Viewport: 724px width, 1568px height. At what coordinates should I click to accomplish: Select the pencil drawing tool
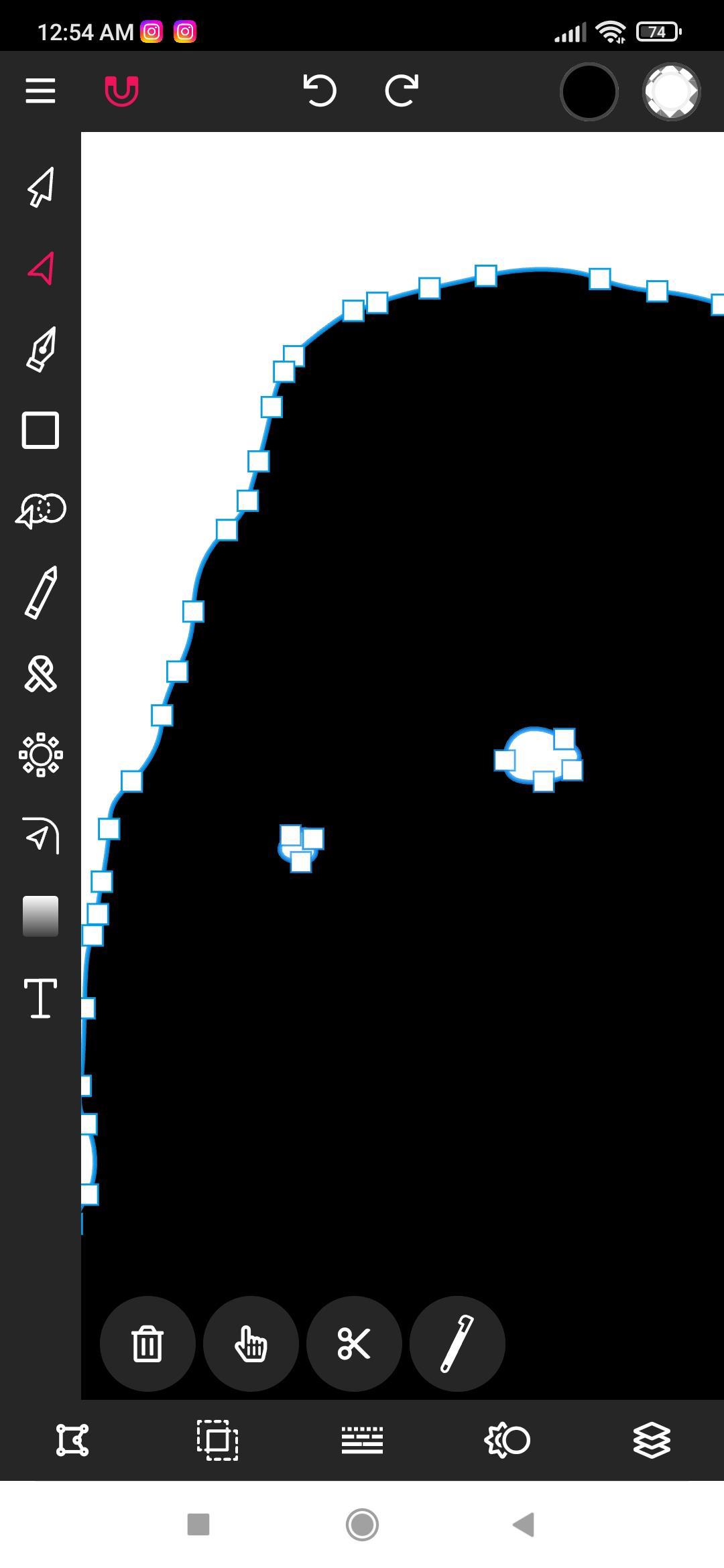tap(40, 592)
